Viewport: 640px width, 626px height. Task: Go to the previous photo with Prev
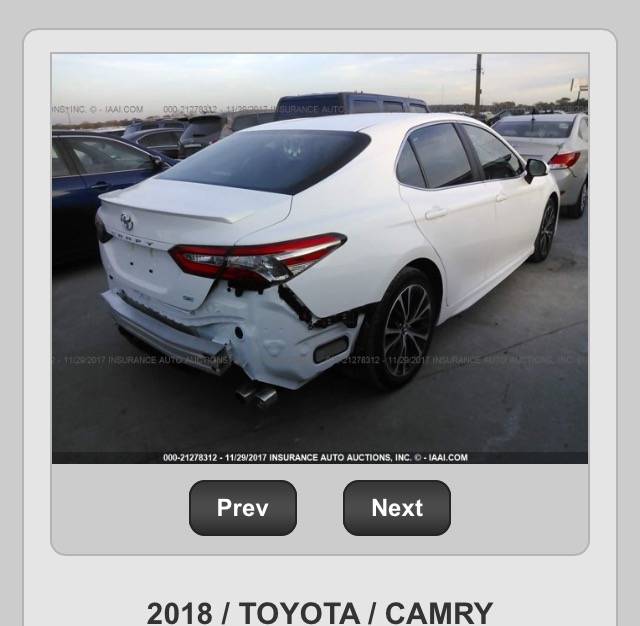pos(243,508)
